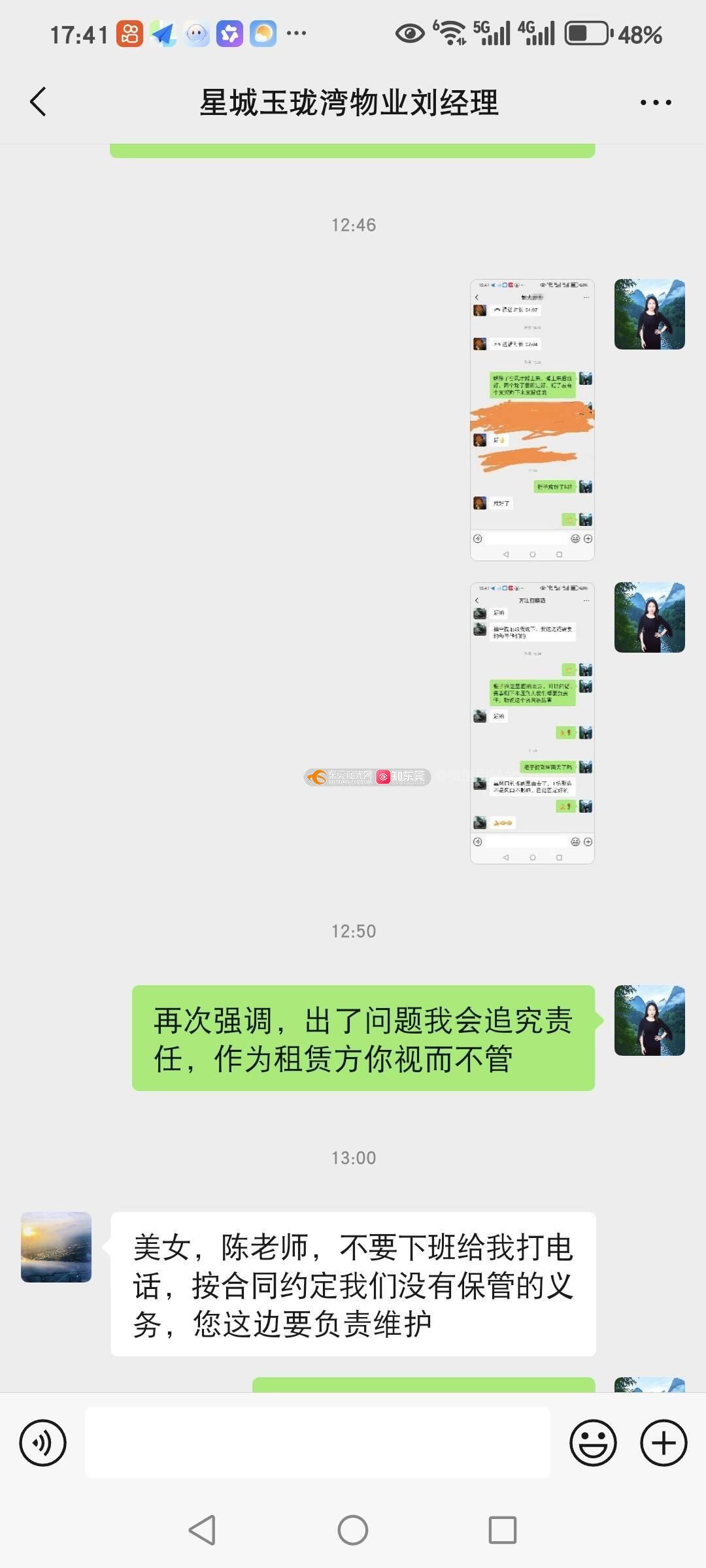Tap the system home button
Viewport: 706px width, 1568px height.
[353, 1530]
